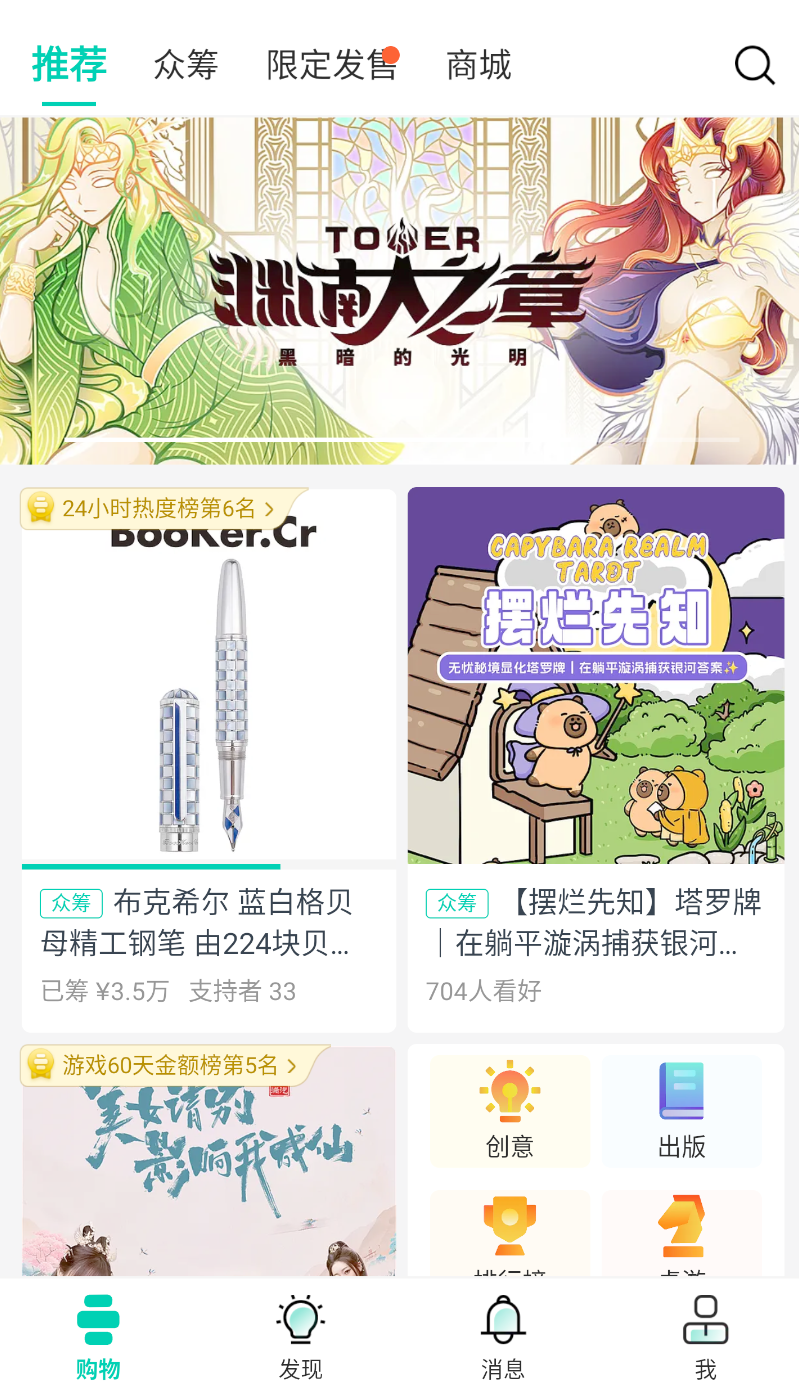Screen dimensions: 799x1382
Task: Click the carousel indicator line on the banner
Action: pos(399,440)
